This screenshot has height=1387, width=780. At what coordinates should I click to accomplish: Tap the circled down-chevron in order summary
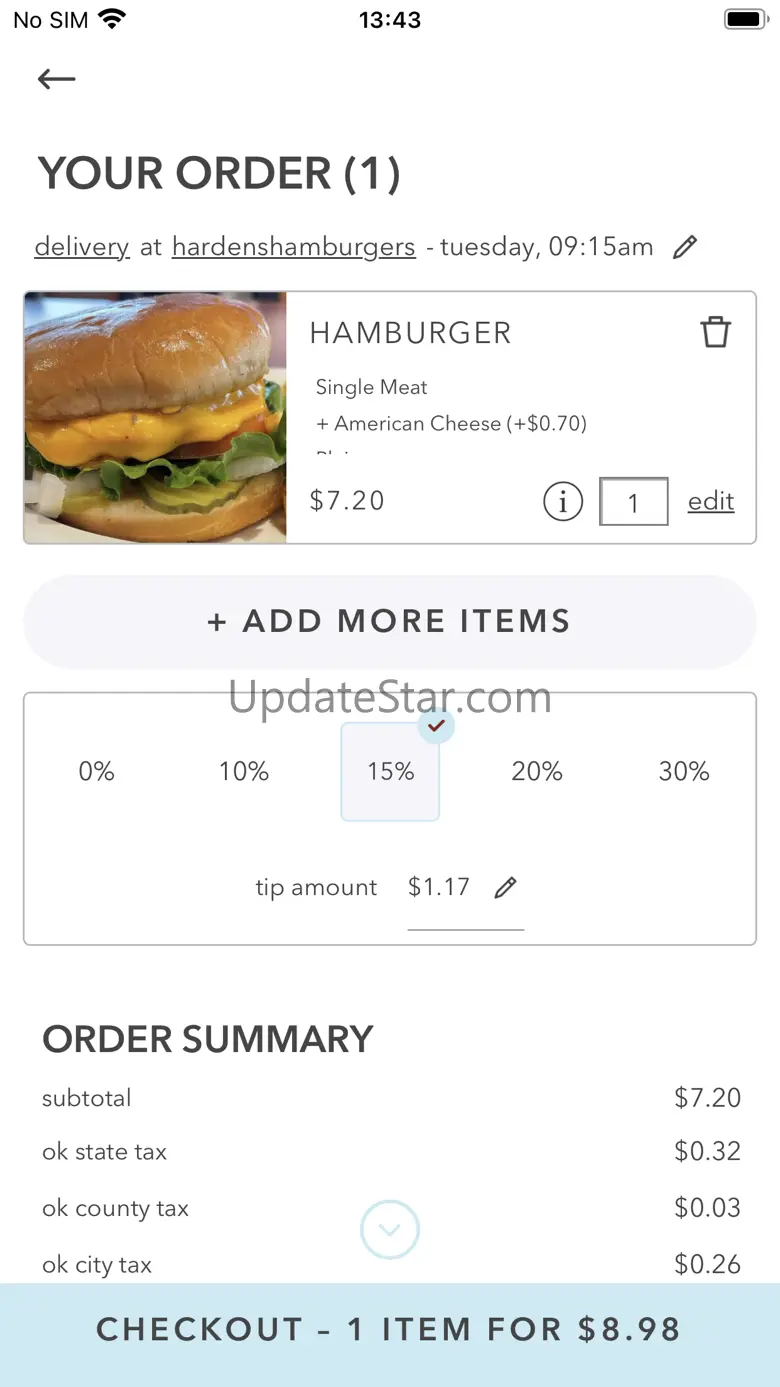(389, 1229)
